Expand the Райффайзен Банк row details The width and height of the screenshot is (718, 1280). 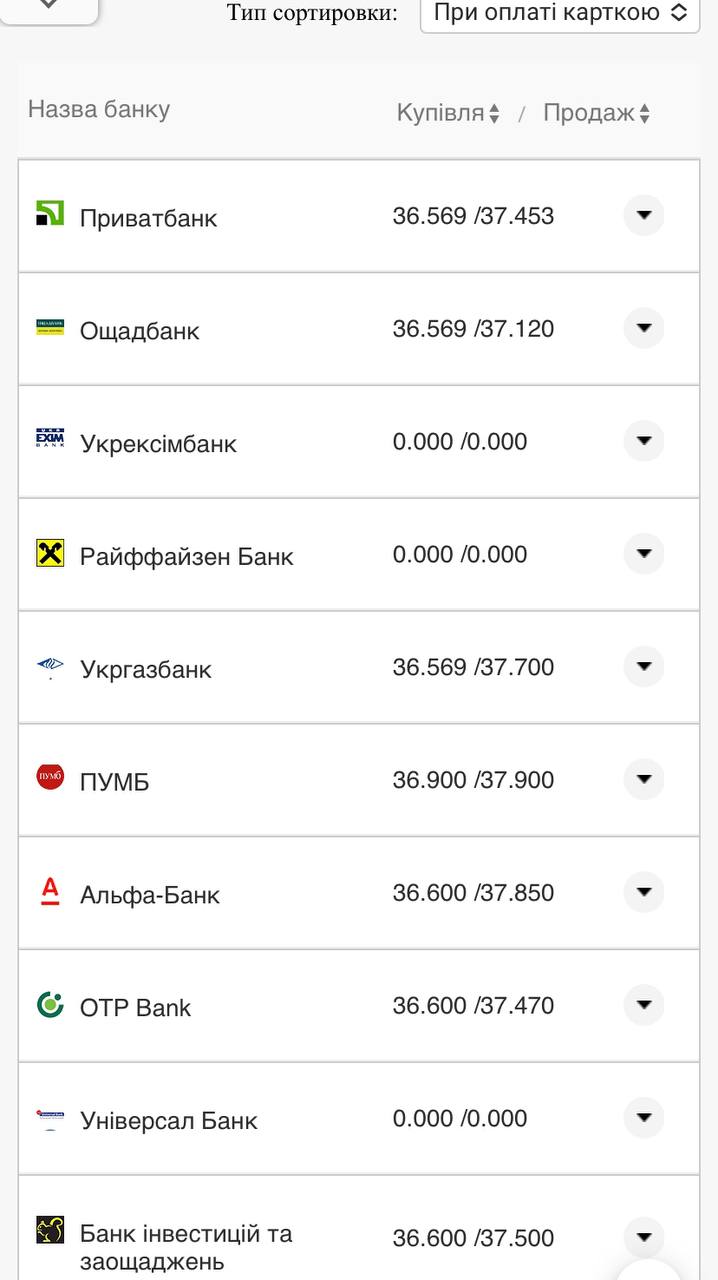click(644, 554)
